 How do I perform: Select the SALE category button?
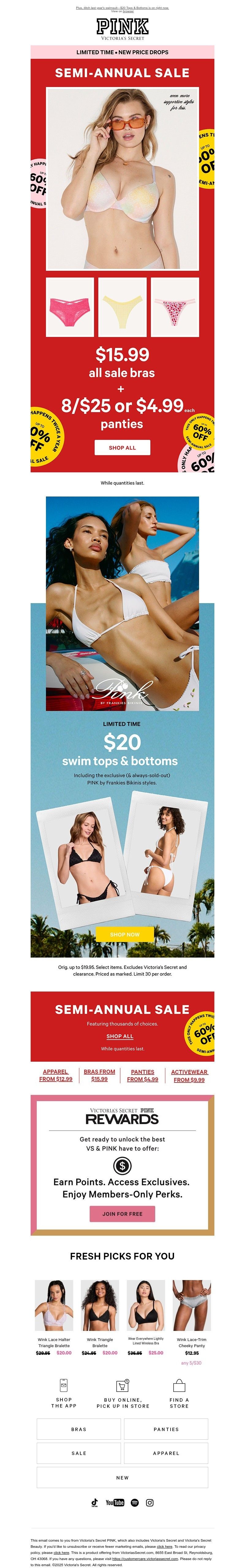tap(78, 1453)
